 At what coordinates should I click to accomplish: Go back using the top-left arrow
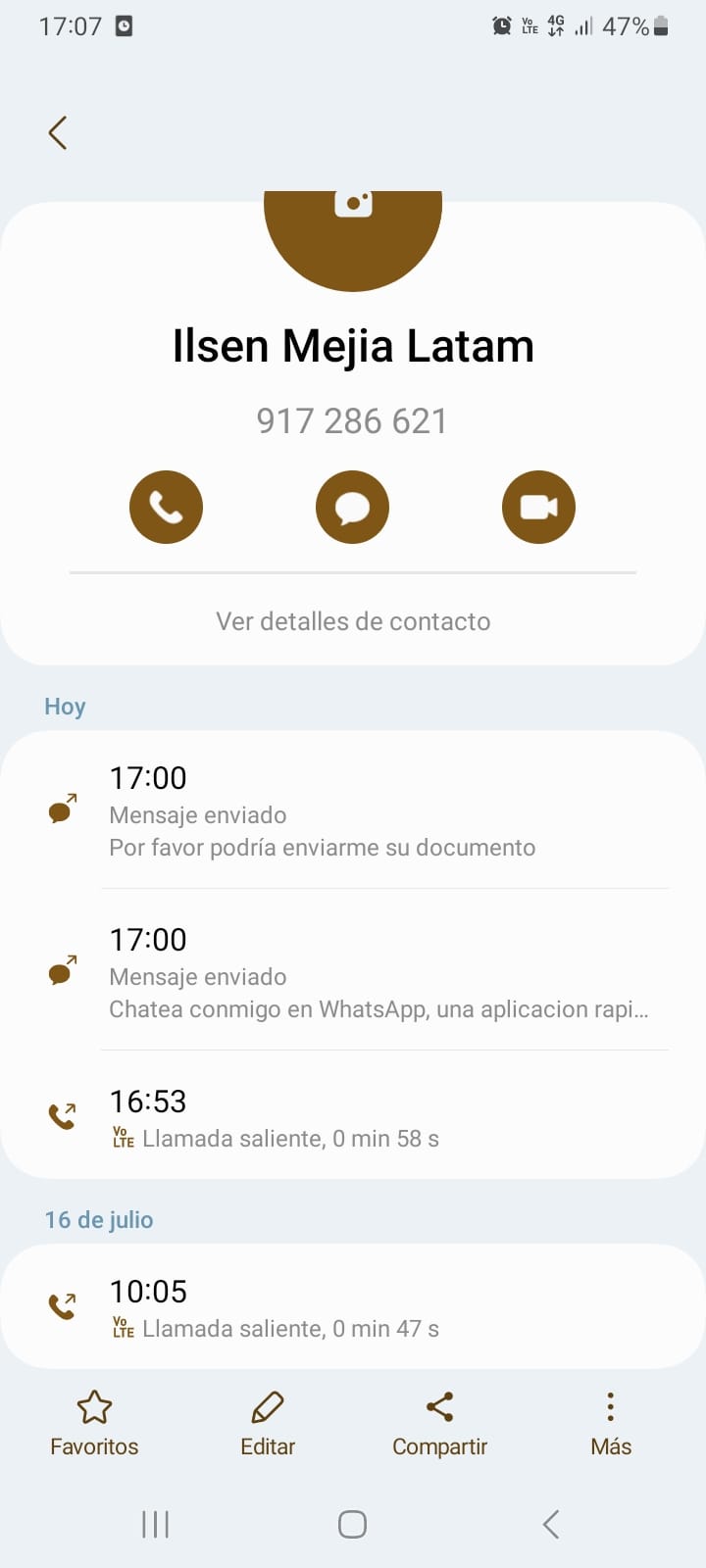(x=58, y=132)
